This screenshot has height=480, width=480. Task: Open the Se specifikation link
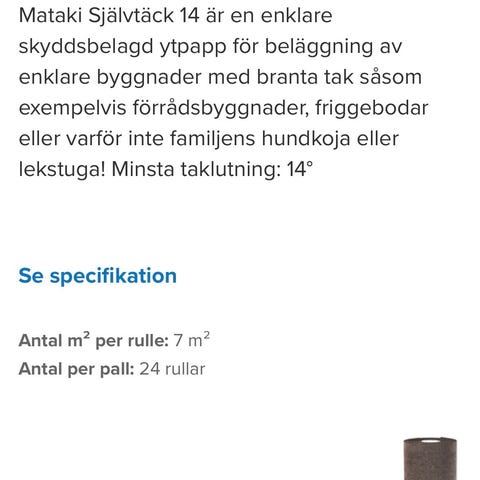98,276
